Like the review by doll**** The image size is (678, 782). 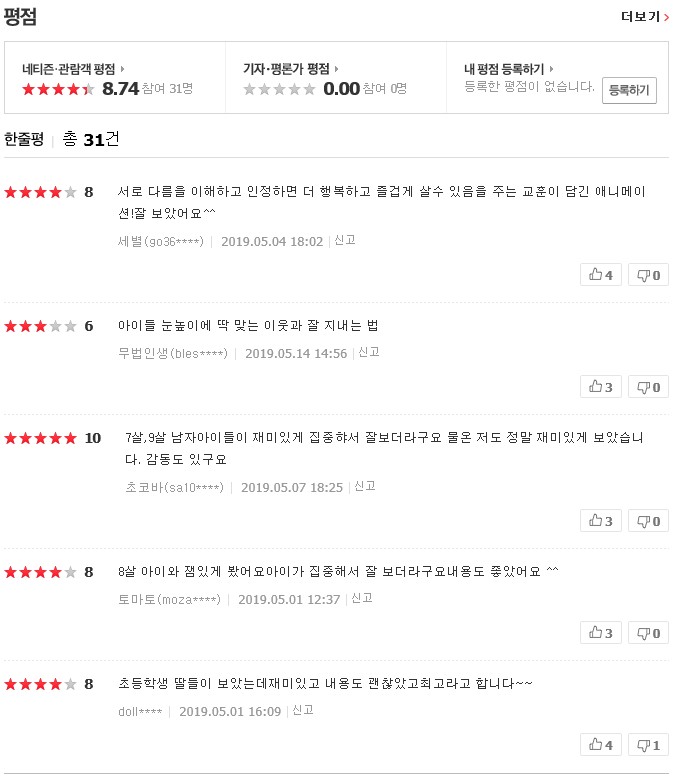pyautogui.click(x=600, y=744)
